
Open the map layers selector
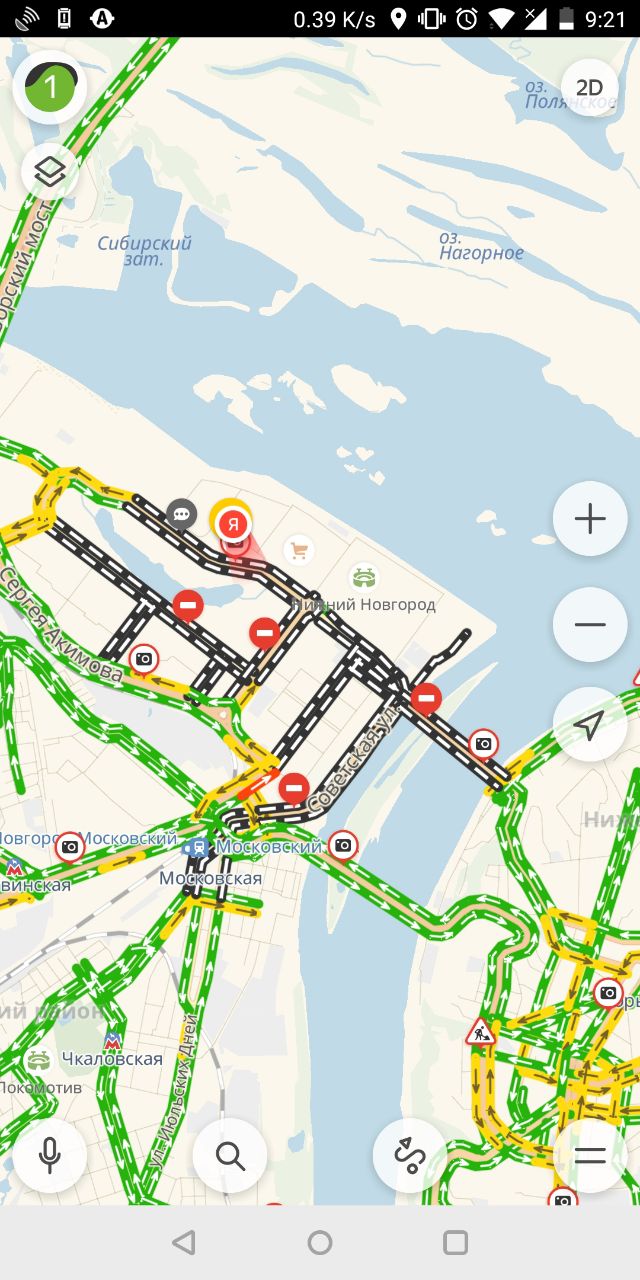click(50, 172)
